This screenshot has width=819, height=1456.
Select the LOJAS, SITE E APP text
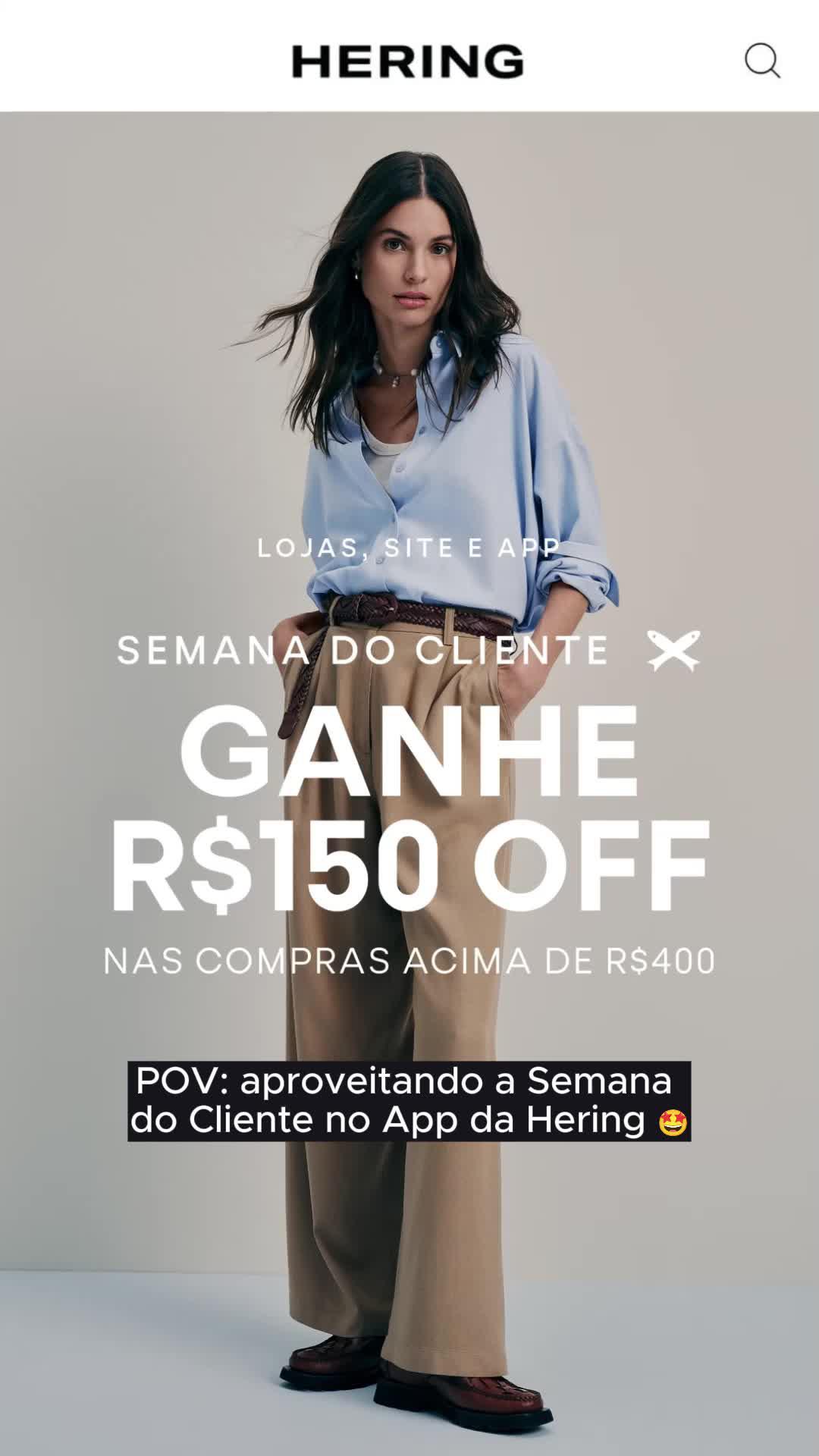click(x=408, y=548)
